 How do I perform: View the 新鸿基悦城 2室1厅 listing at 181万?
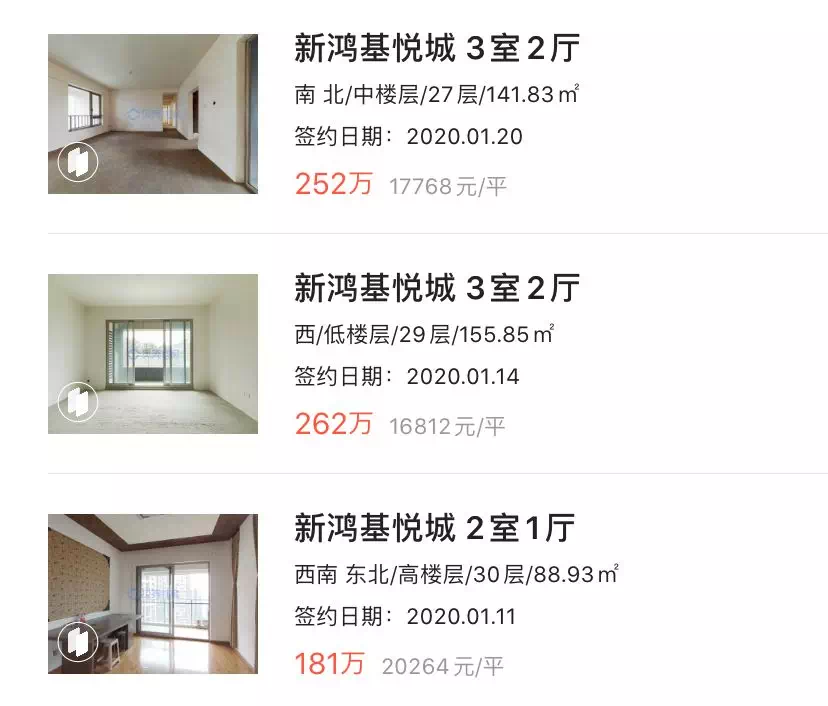[434, 528]
